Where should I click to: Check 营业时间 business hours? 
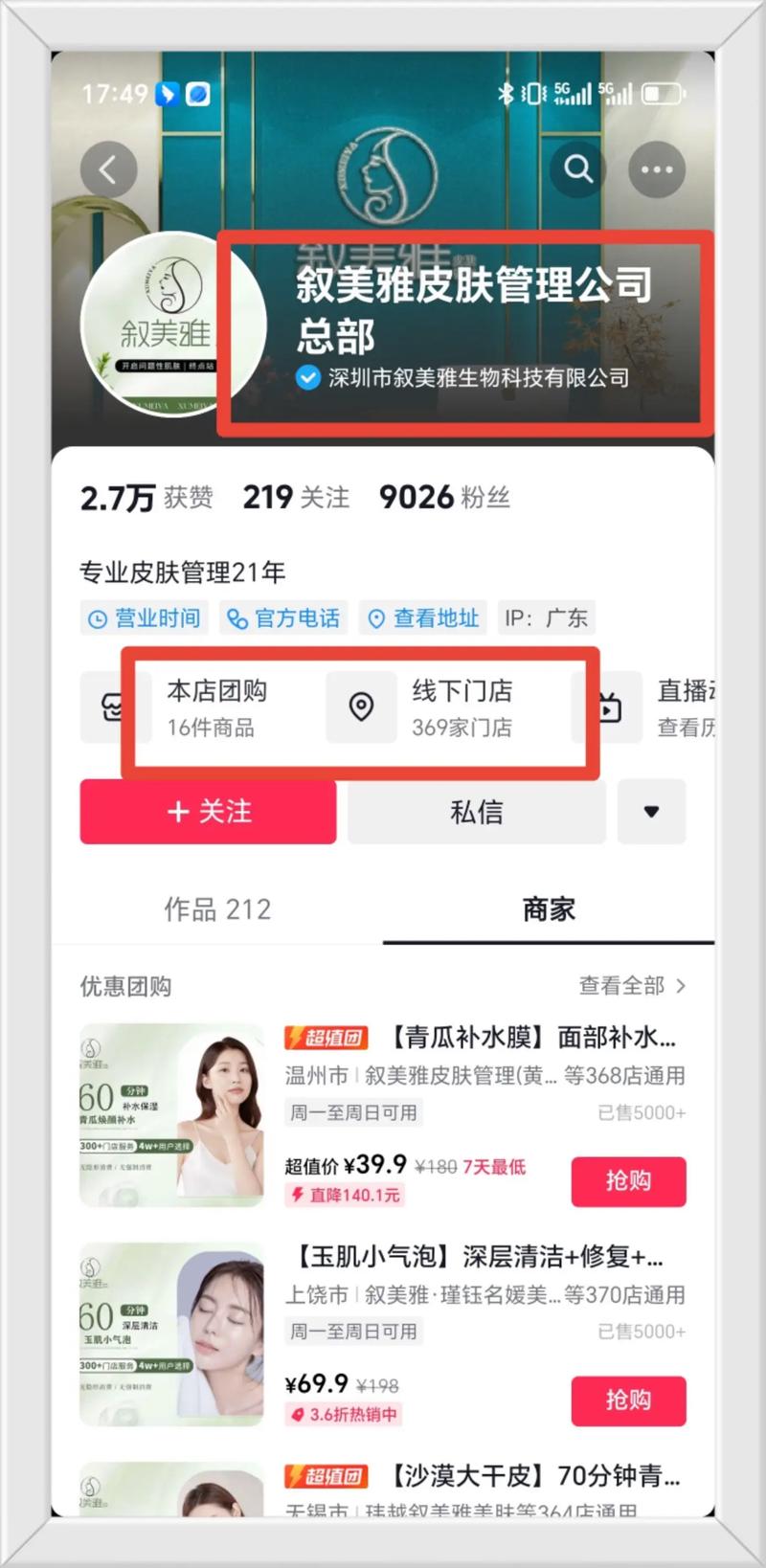145,618
